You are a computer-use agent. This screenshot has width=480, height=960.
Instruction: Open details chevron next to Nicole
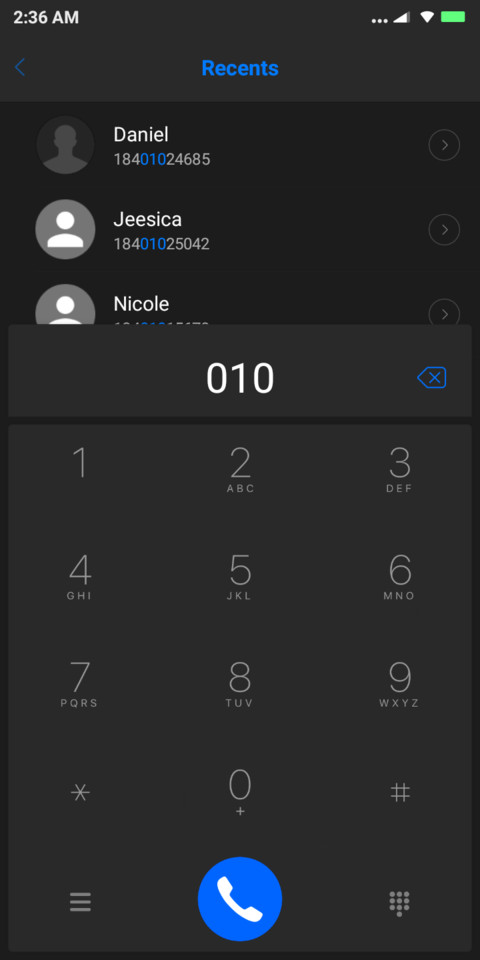[x=444, y=312]
